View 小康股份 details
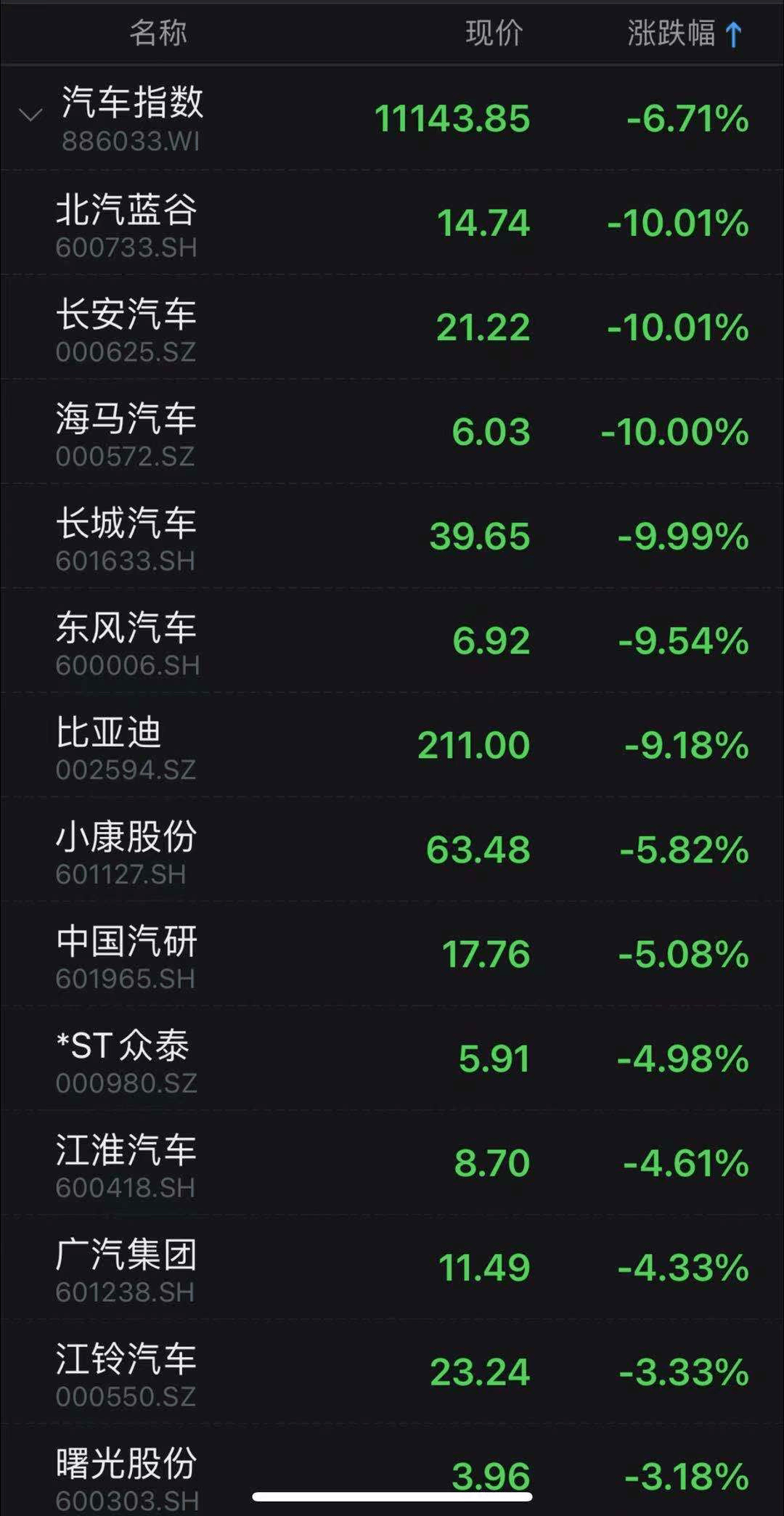The width and height of the screenshot is (784, 1516). [x=392, y=850]
